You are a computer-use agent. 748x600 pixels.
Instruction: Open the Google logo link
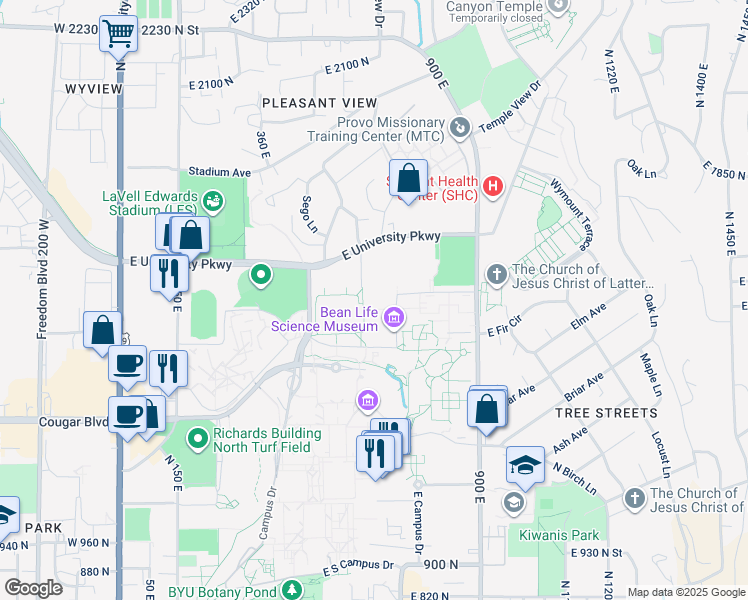34,587
